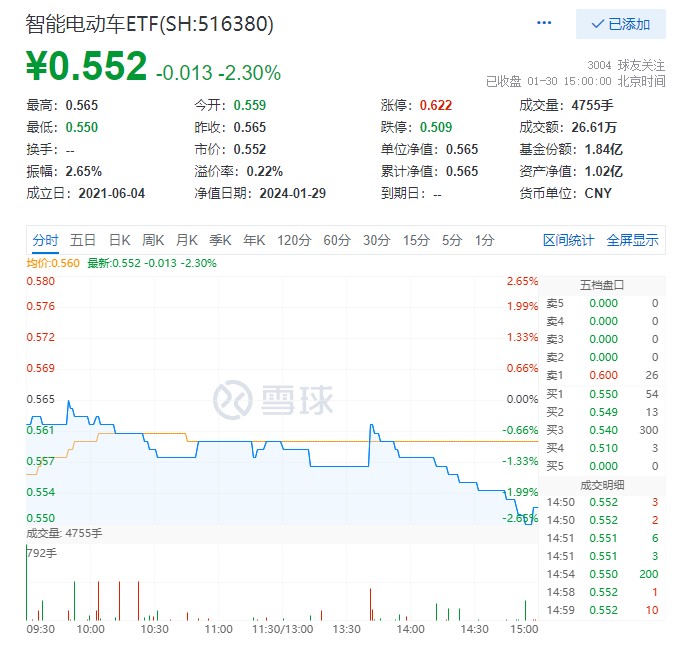Show the 月K chart
The height and width of the screenshot is (664, 688).
(x=186, y=240)
